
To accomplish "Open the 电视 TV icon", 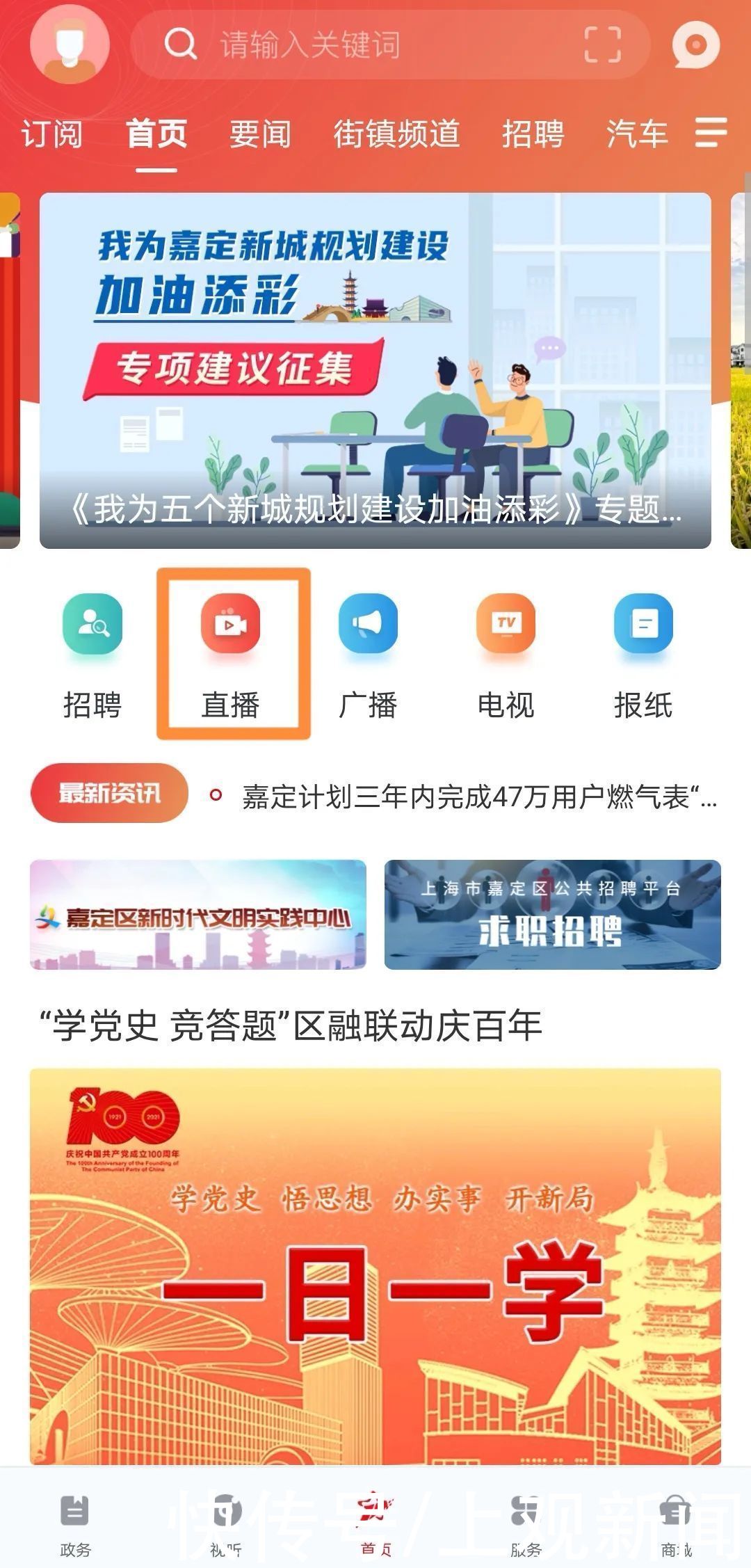I will click(506, 626).
